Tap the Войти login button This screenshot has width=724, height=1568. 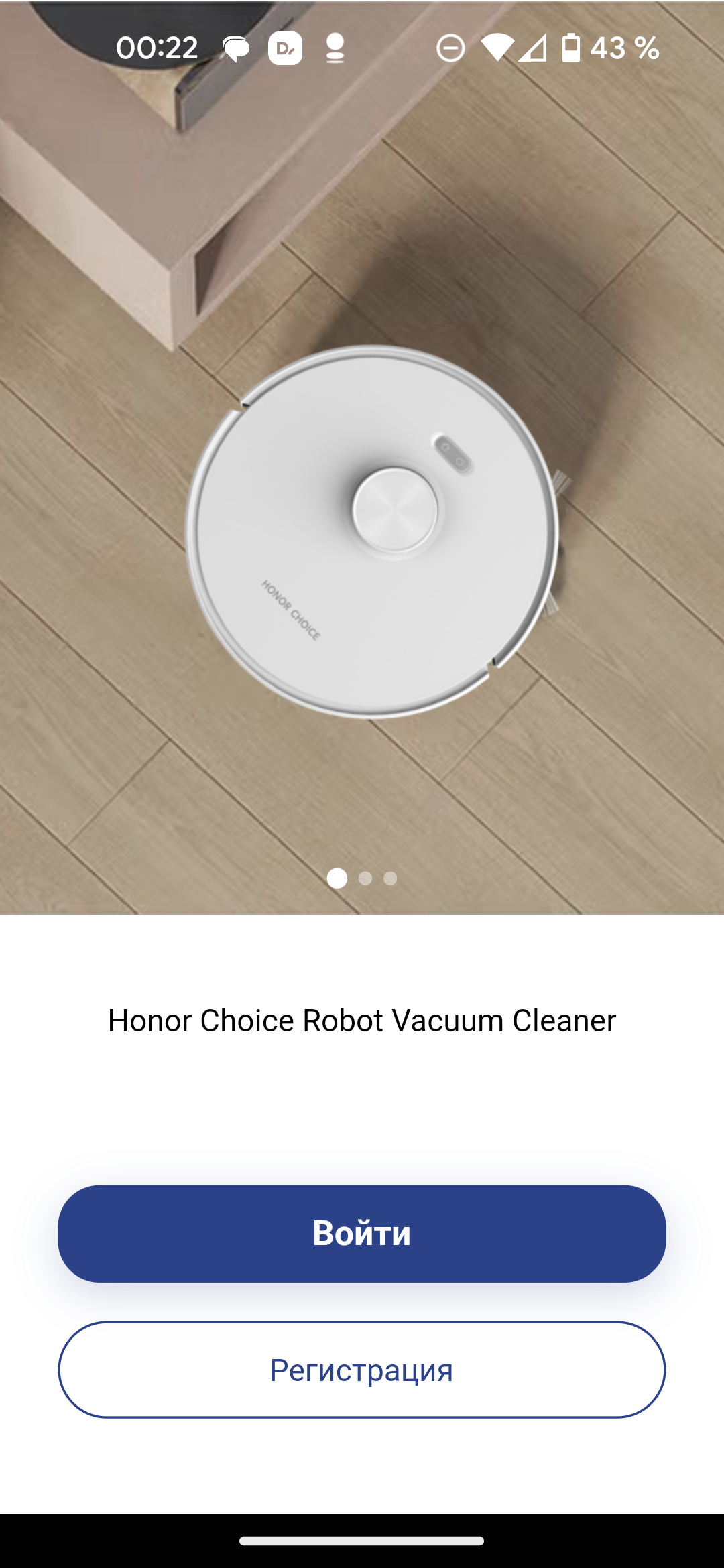click(362, 1234)
